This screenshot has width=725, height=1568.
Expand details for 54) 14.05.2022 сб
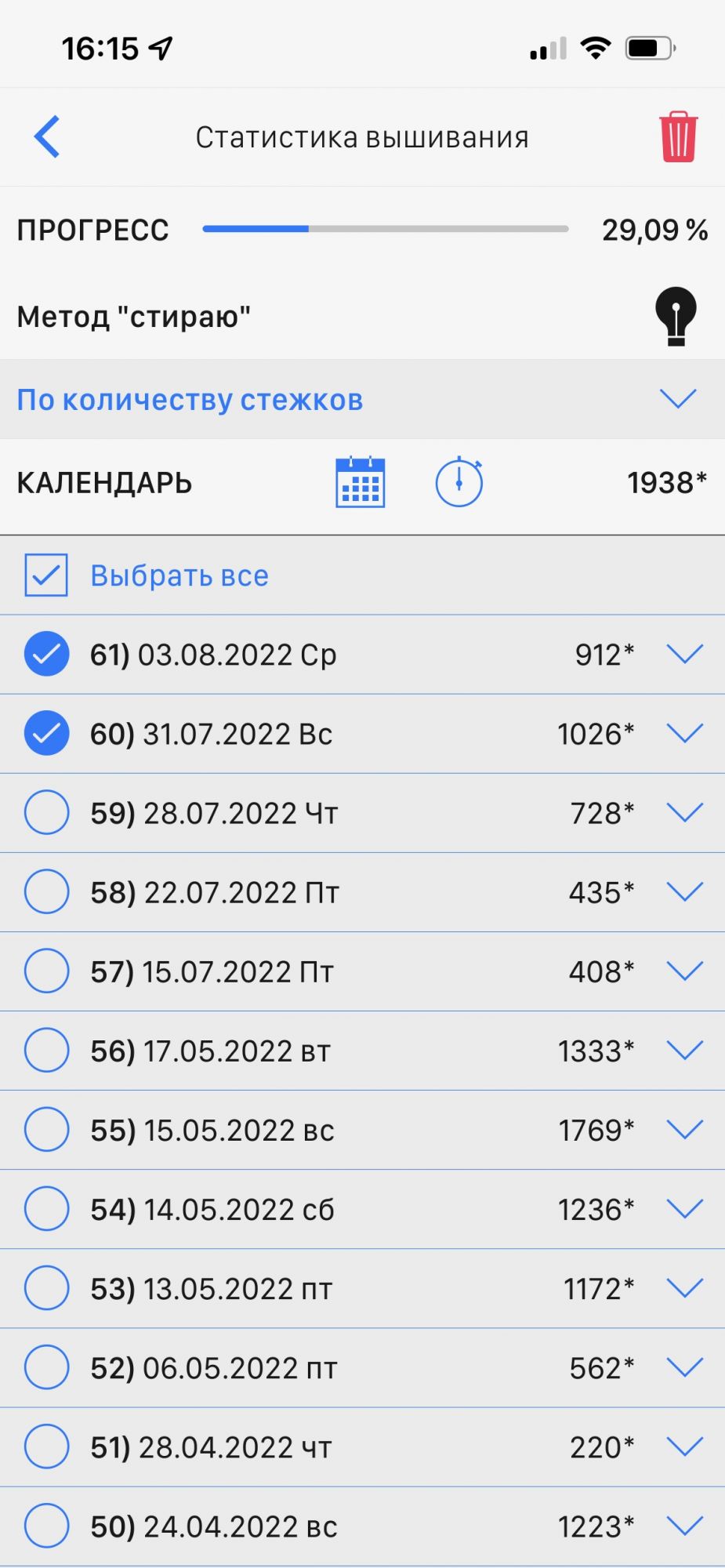tap(684, 1209)
